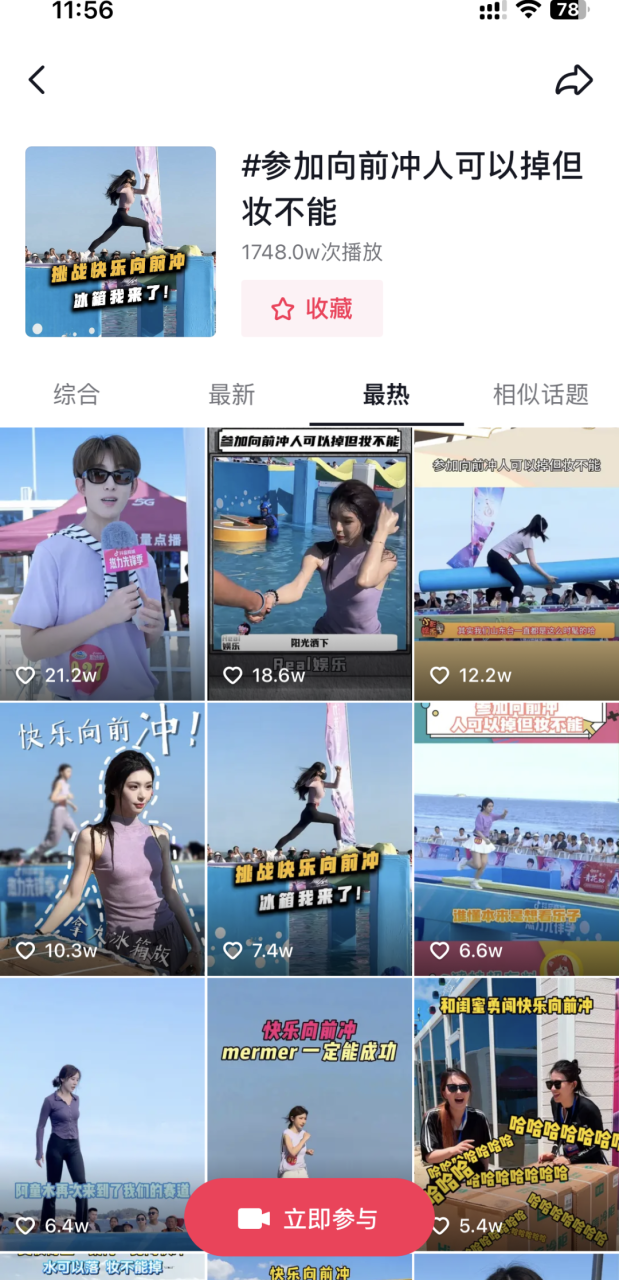The image size is (619, 1280).
Task: Play the video with 18.6w likes
Action: click(309, 563)
